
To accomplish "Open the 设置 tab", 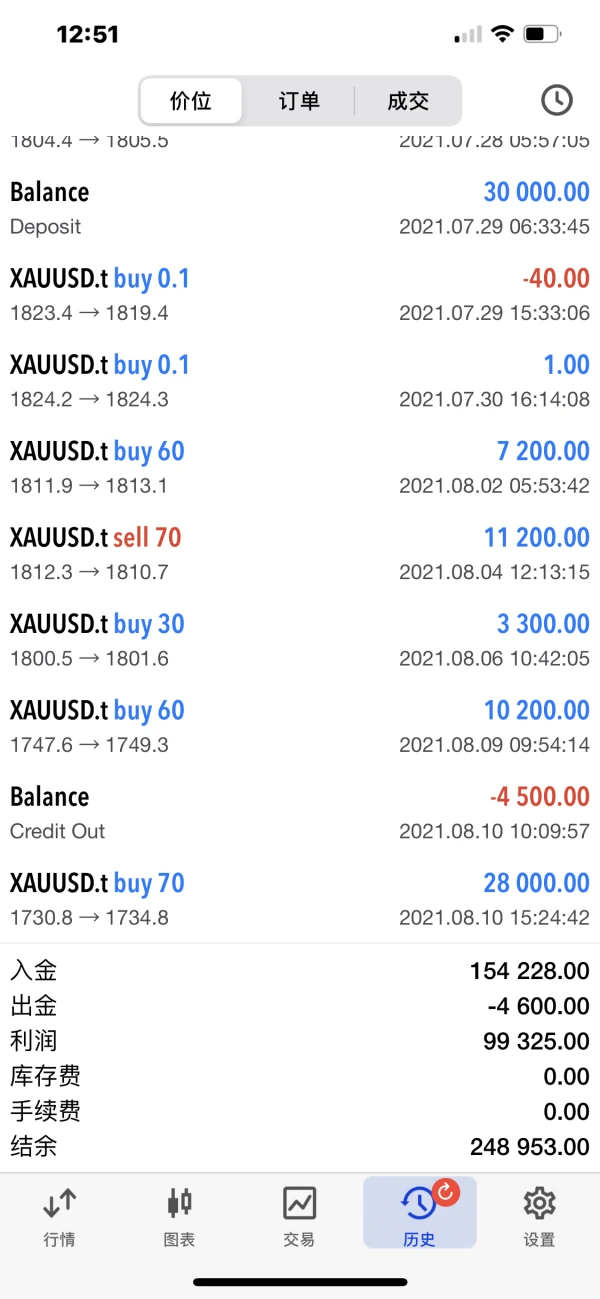I will coord(539,1214).
